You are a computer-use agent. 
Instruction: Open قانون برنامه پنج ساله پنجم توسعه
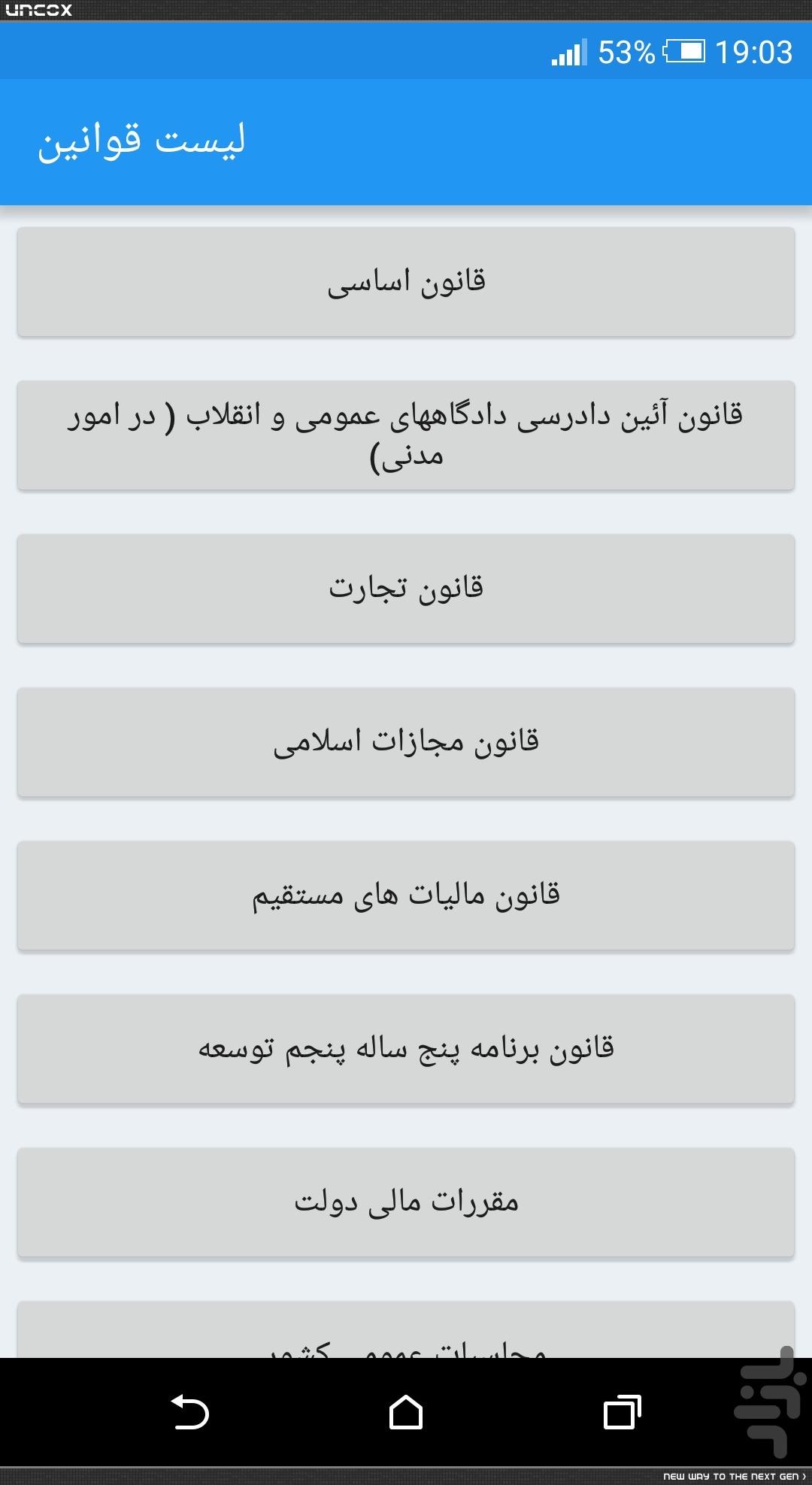pyautogui.click(x=406, y=1049)
